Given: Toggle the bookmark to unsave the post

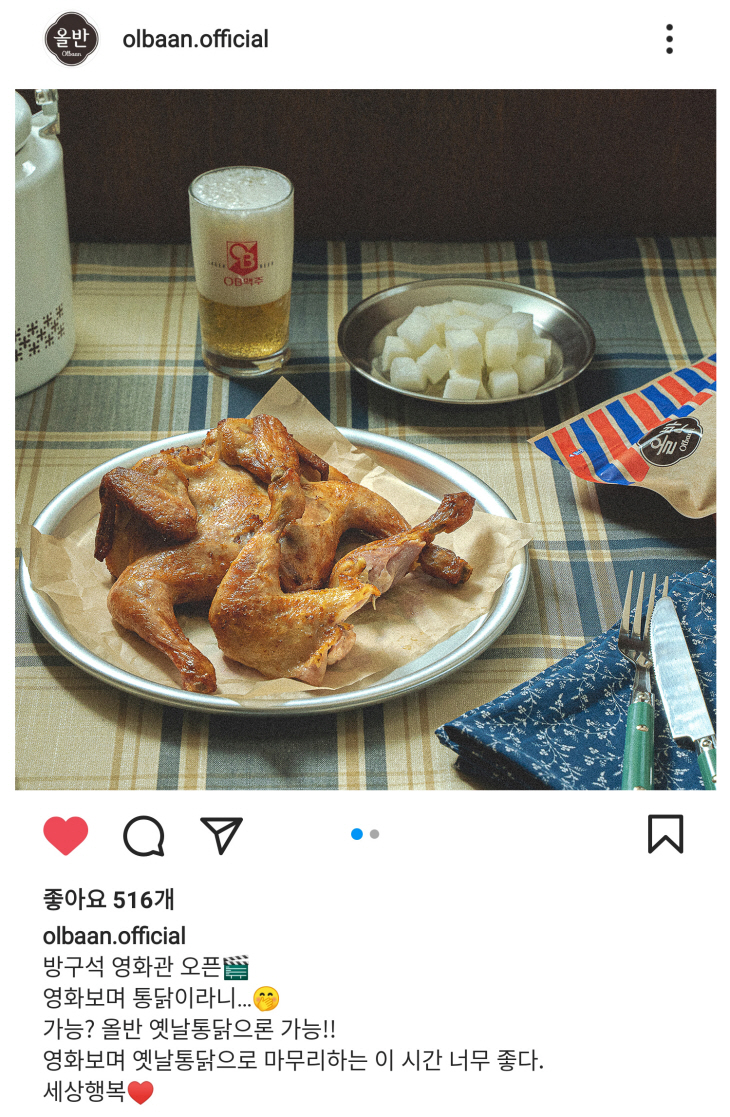Looking at the screenshot, I should 666,832.
